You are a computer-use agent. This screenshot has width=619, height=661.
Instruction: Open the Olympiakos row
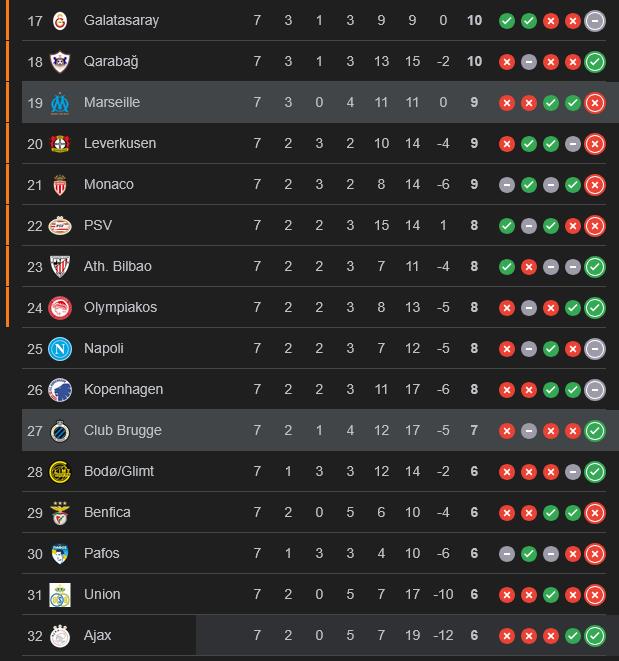tap(120, 307)
